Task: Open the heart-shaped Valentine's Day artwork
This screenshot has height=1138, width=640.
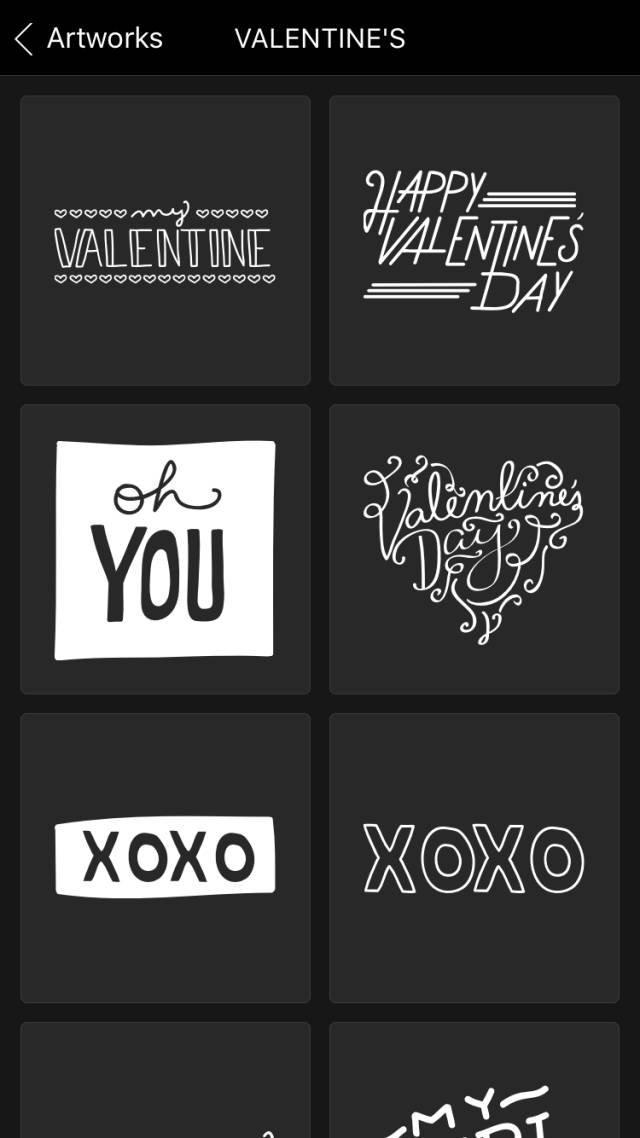Action: pos(474,549)
